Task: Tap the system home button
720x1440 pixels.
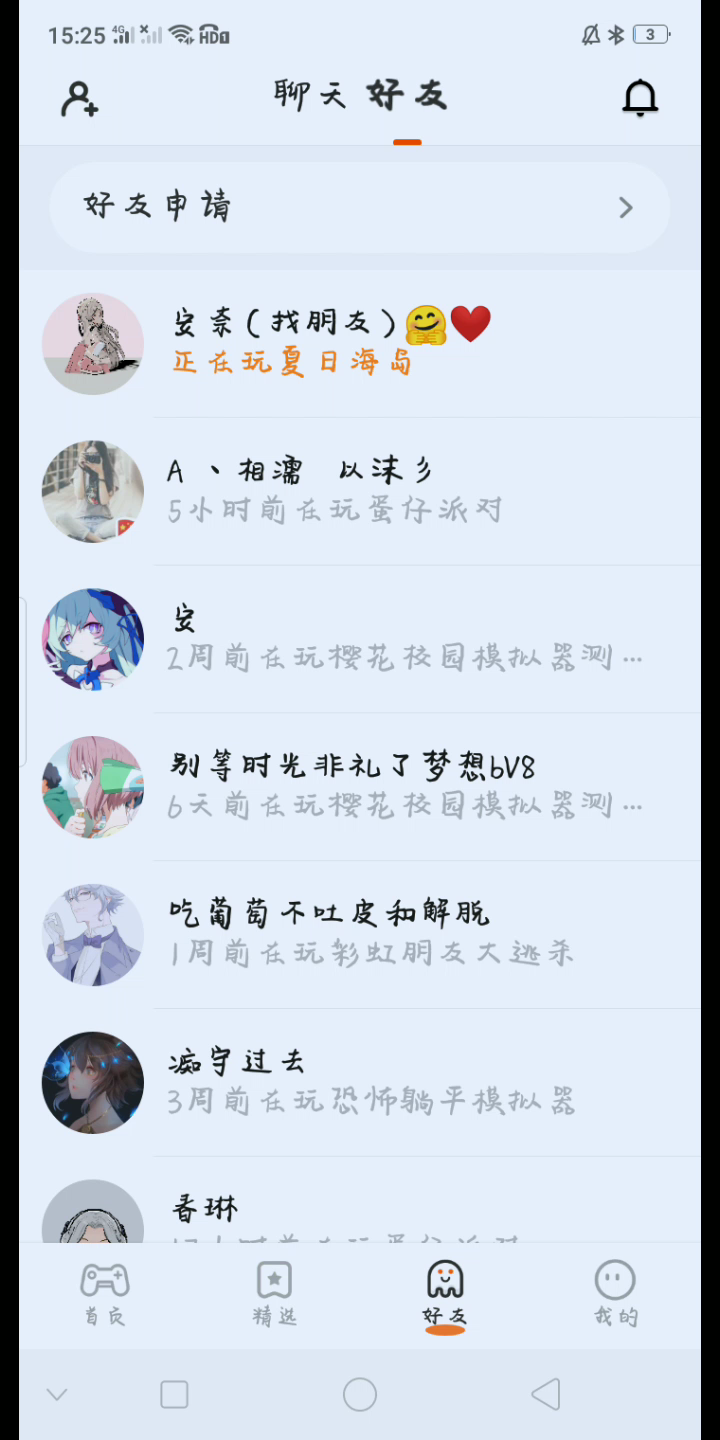Action: [360, 1394]
